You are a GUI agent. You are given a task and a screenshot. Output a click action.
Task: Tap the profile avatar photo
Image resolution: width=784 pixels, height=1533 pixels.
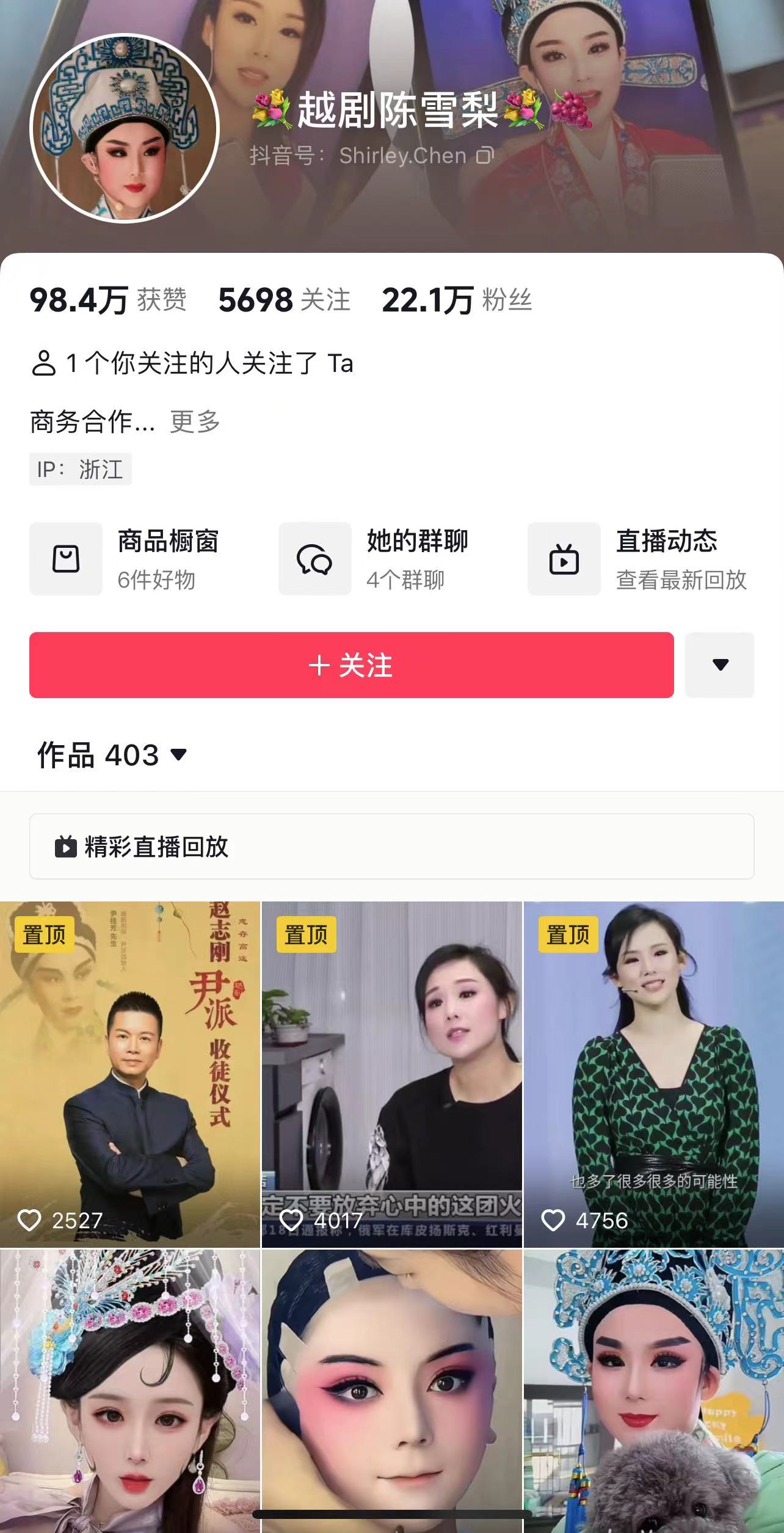(125, 128)
